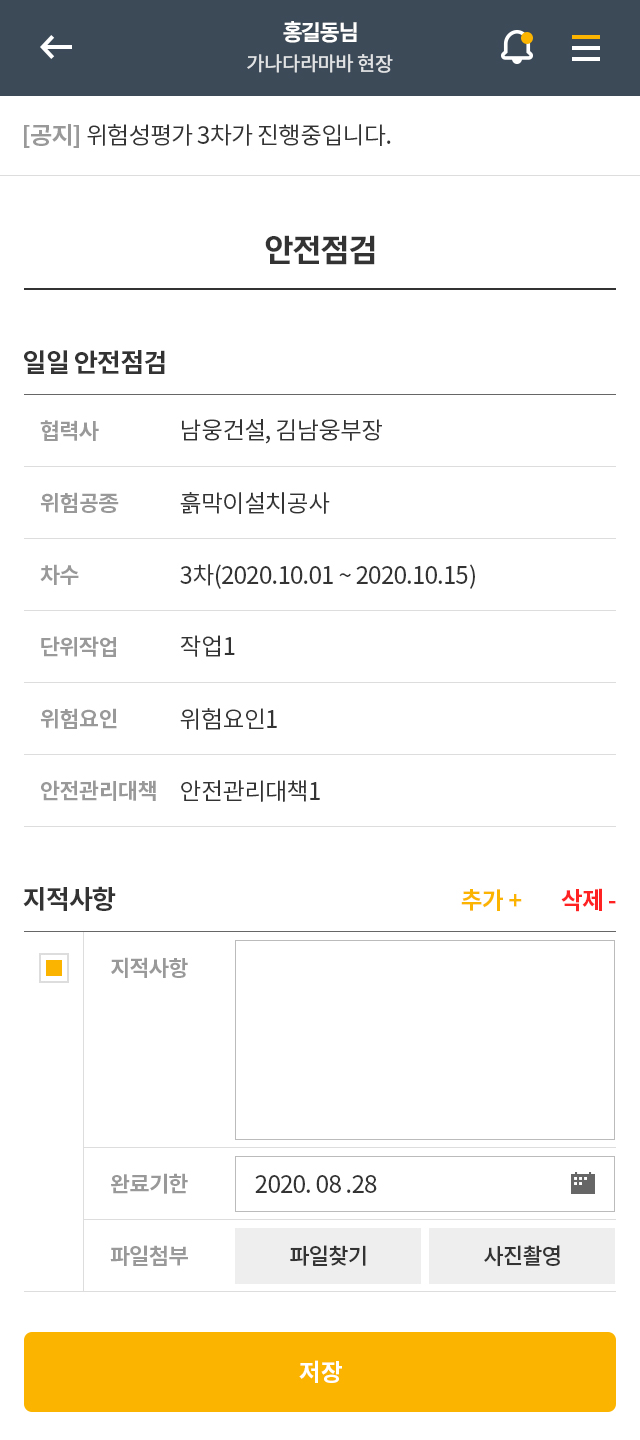The height and width of the screenshot is (1440, 640).
Task: Go back using the header arrow
Action: (56, 47)
